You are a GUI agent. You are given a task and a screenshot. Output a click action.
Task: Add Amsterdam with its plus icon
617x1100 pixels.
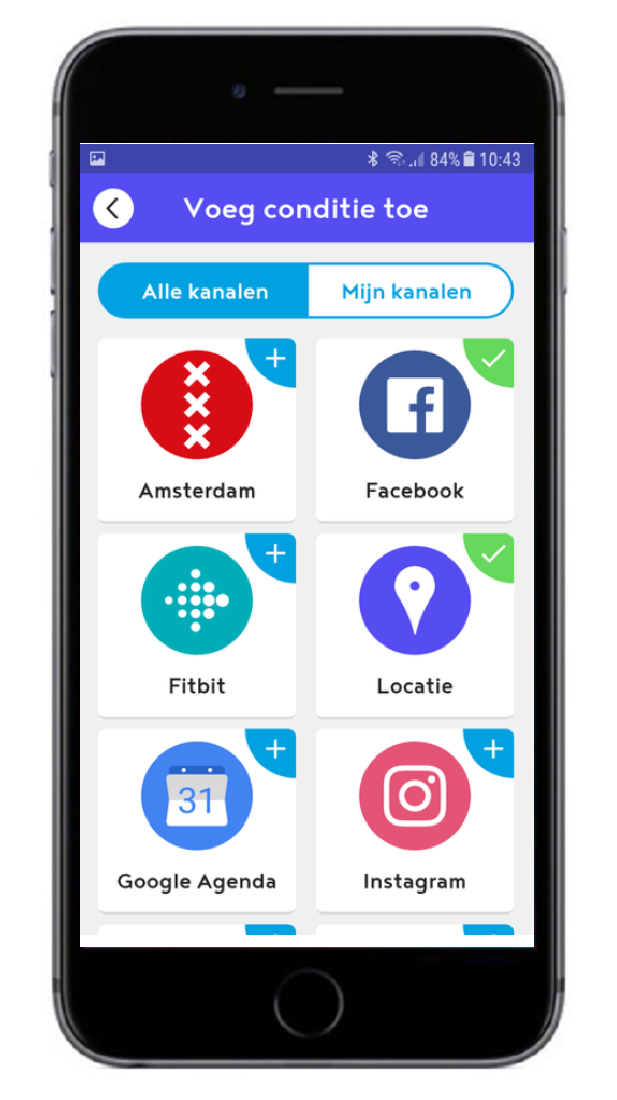pyautogui.click(x=276, y=358)
